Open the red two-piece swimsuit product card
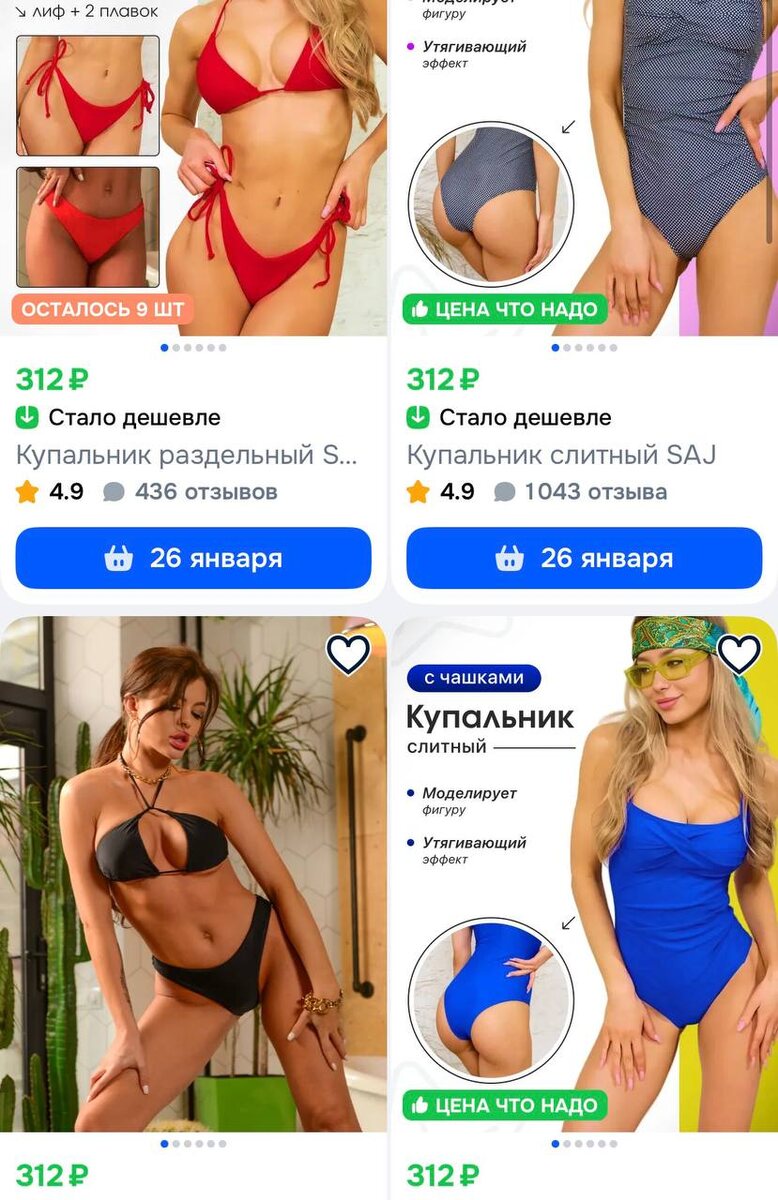Image resolution: width=778 pixels, height=1200 pixels. pyautogui.click(x=193, y=168)
